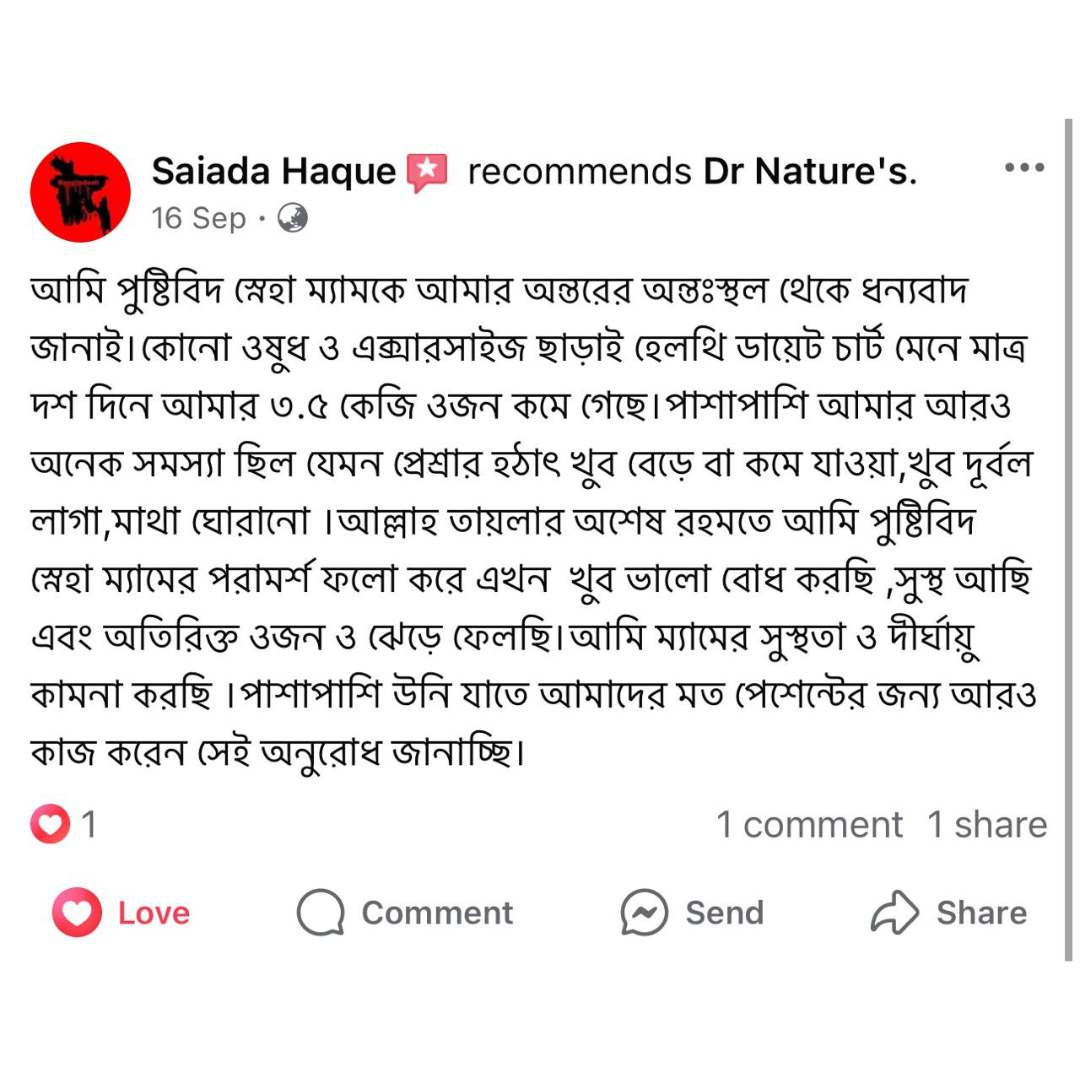
Task: Send this post via Messenger
Action: click(692, 912)
